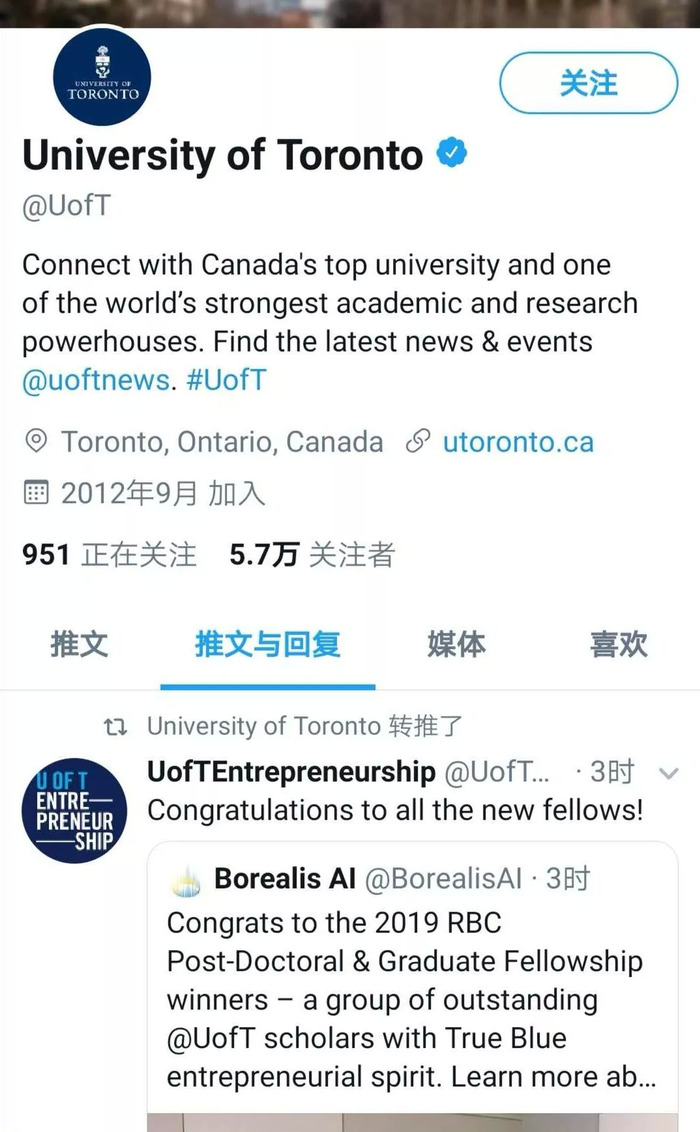Image resolution: width=700 pixels, height=1132 pixels.
Task: Switch to the 推文 tab
Action: click(x=79, y=644)
